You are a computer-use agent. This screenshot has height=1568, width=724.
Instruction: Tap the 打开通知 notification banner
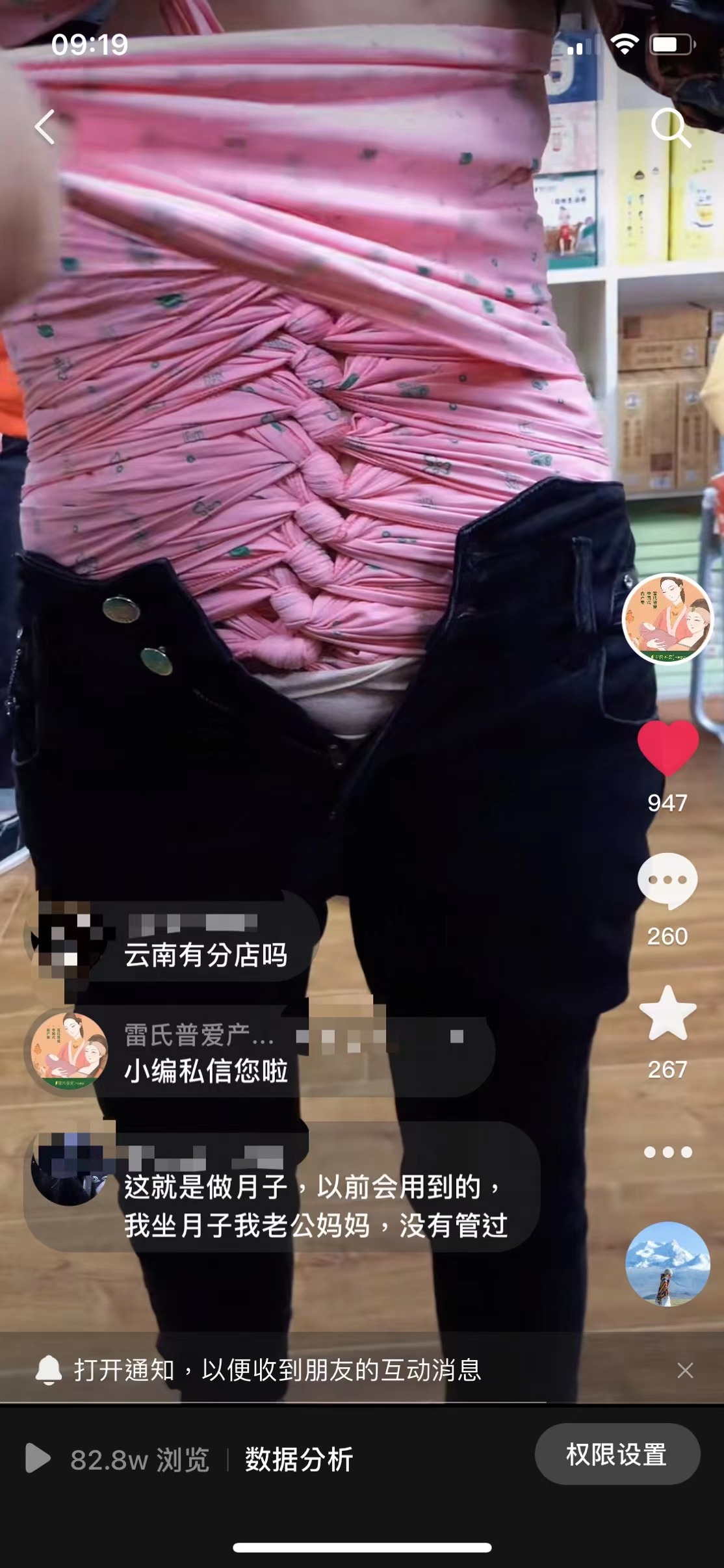tap(276, 1370)
